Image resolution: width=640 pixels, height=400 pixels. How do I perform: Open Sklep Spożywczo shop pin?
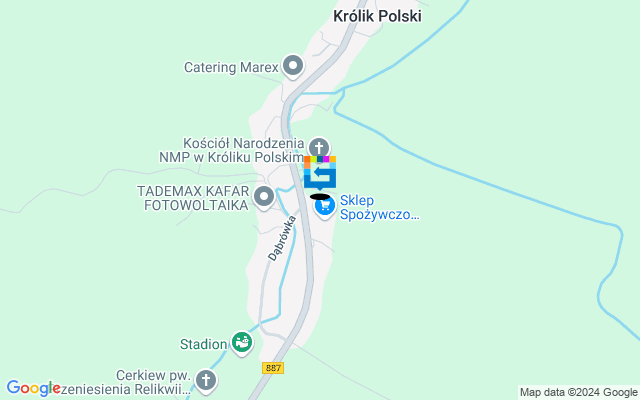point(324,207)
